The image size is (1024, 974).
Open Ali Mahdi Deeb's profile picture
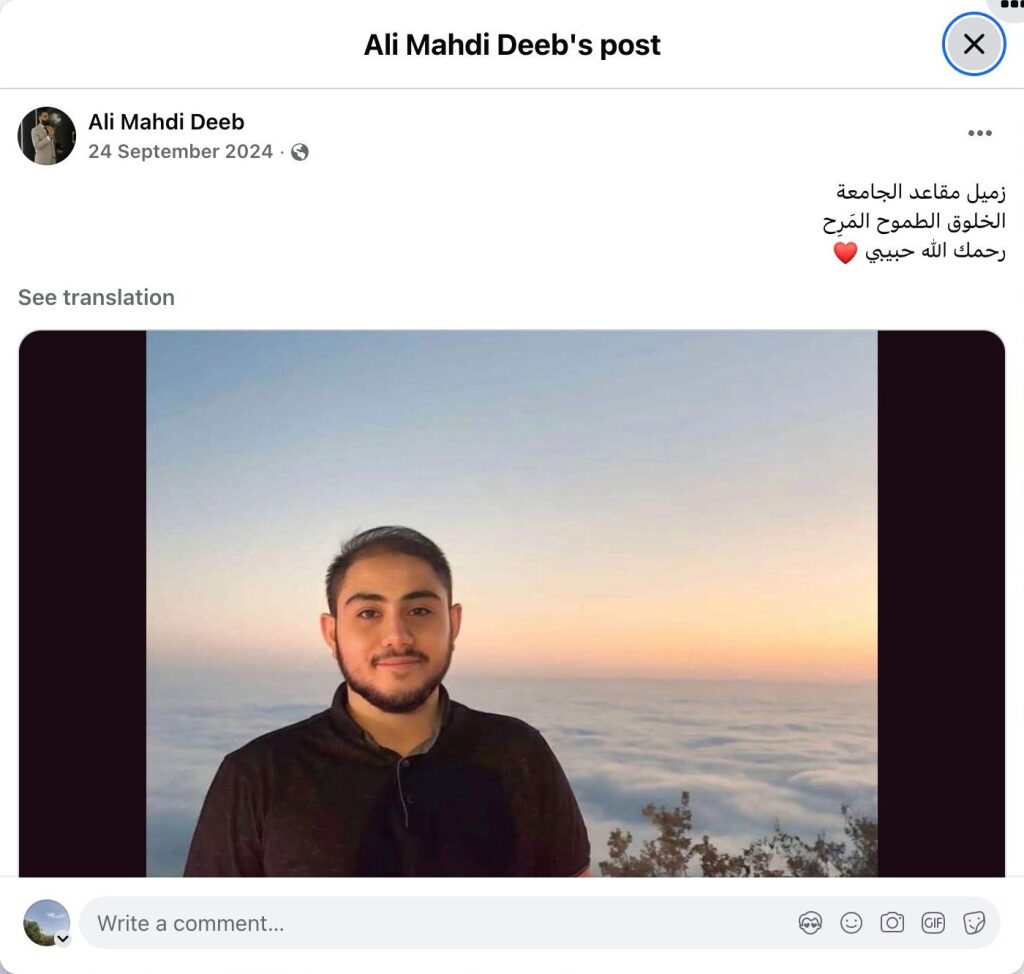click(47, 136)
